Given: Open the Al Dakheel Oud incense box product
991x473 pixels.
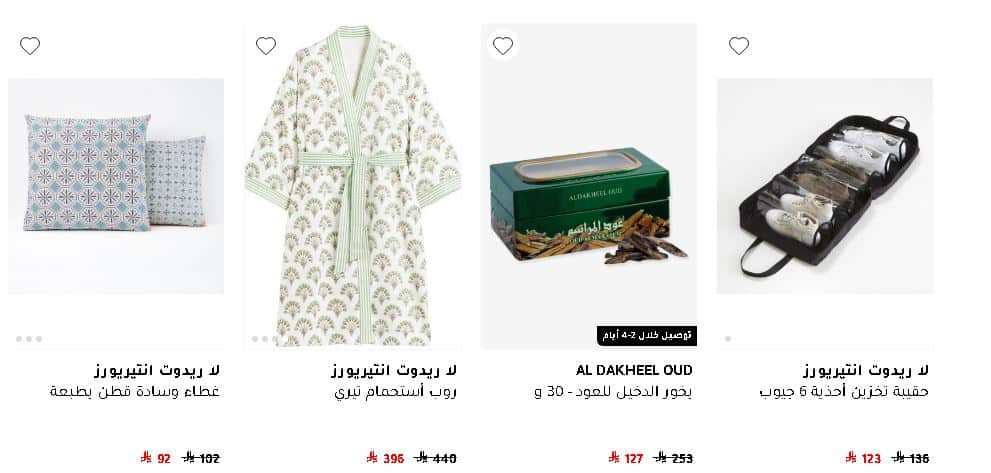Looking at the screenshot, I should coord(588,205).
